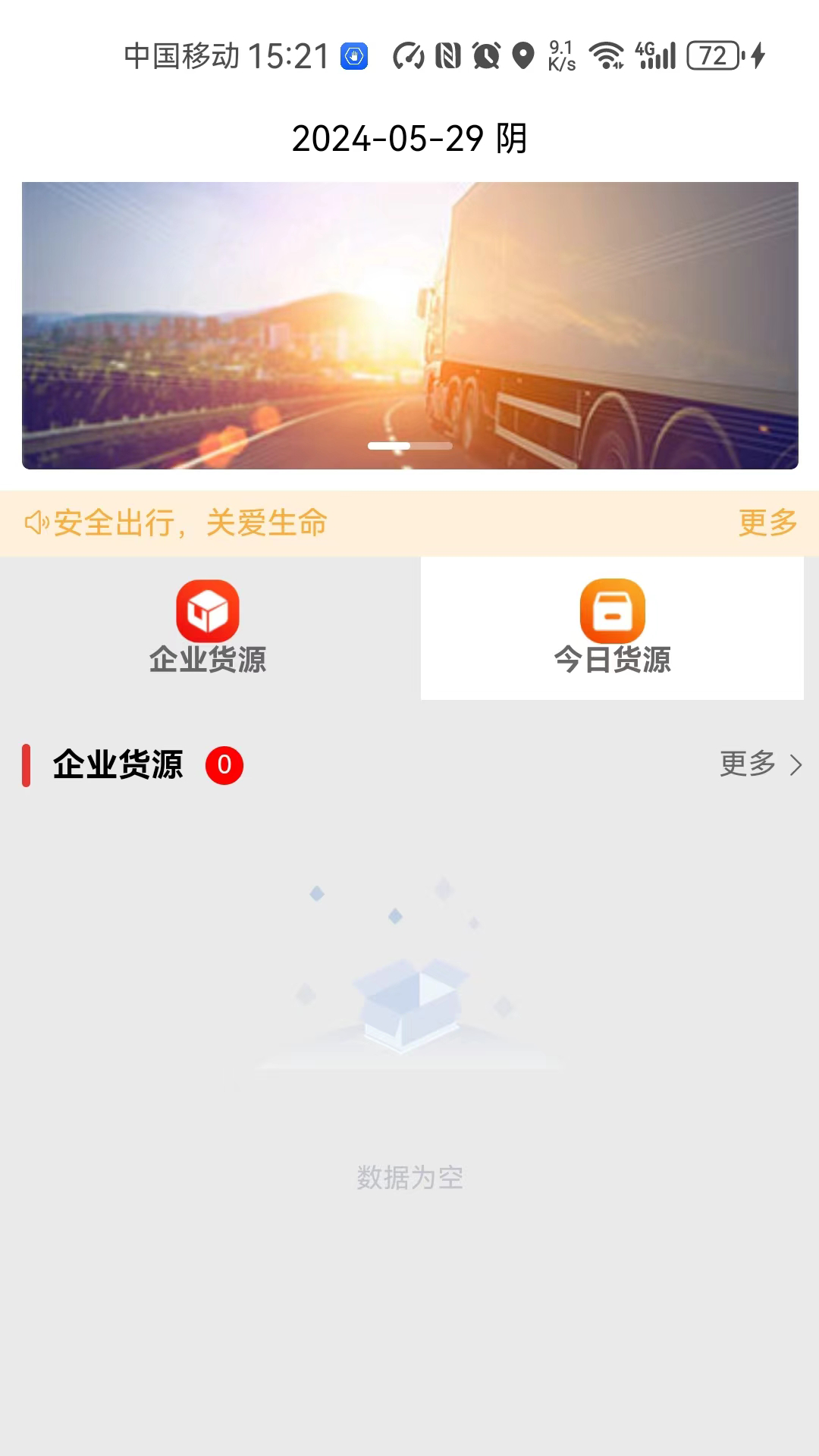Click 更多 beside the 企业货源 section header
Screen dimensions: 819x1456
748,766
